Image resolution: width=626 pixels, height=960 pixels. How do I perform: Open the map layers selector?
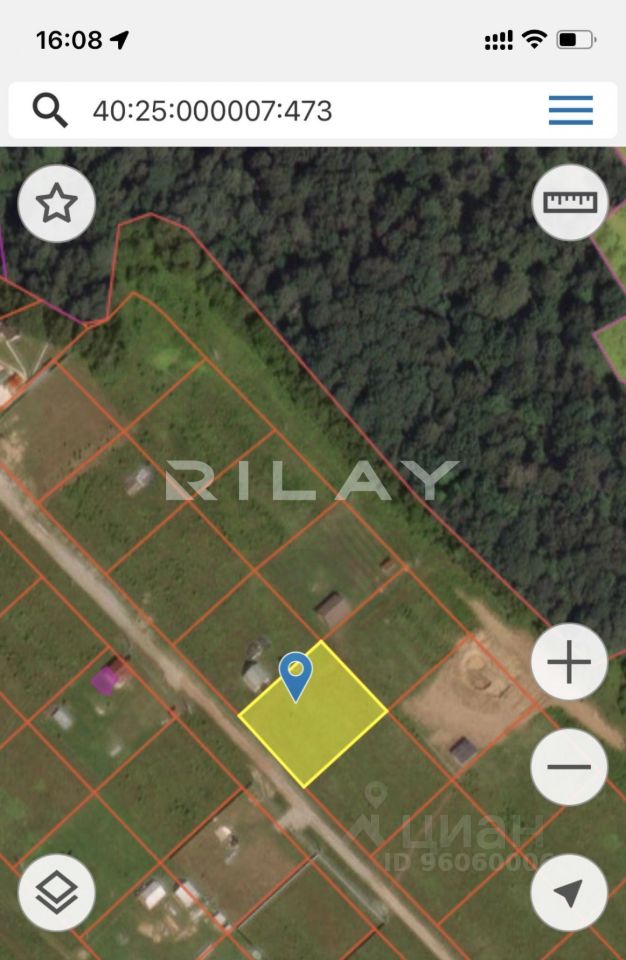pos(57,893)
